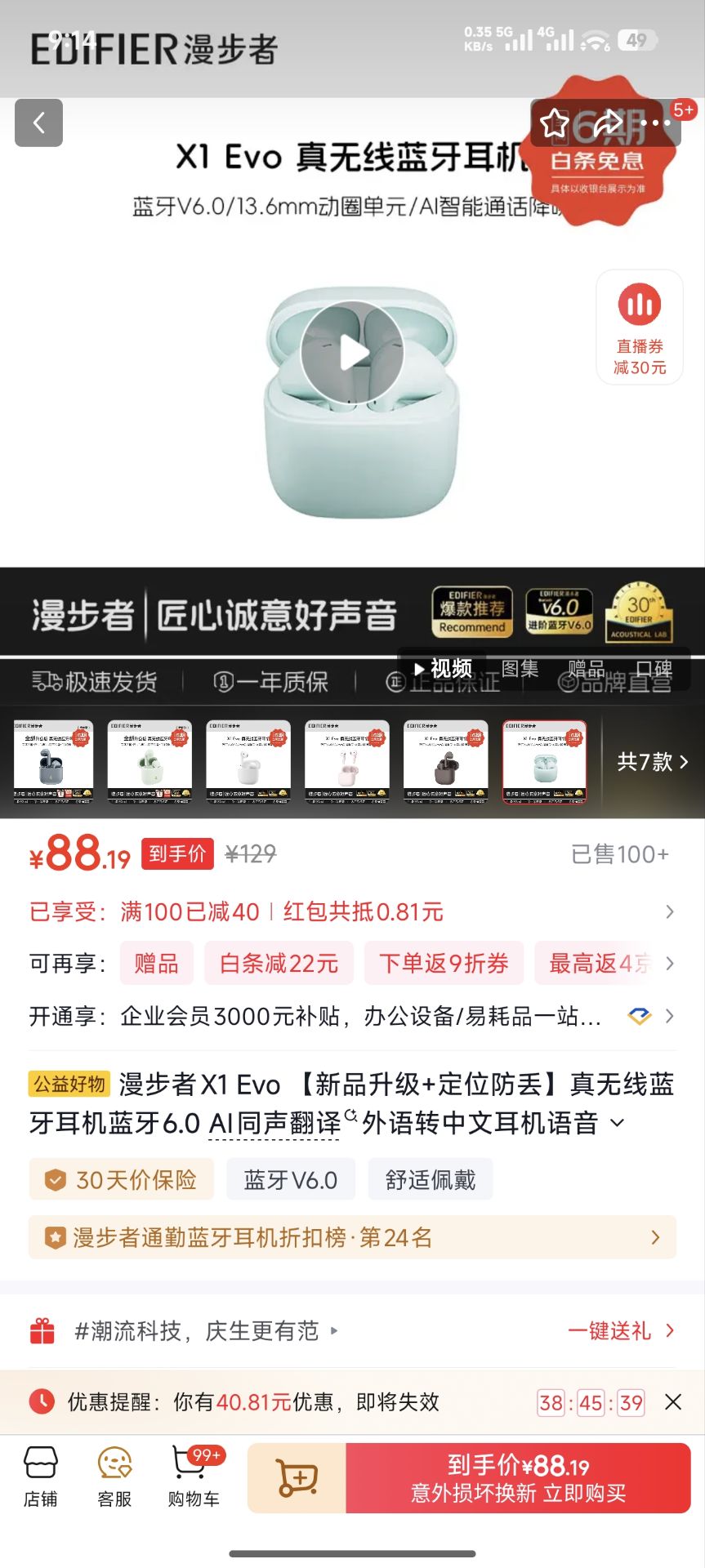Share this earphone listing
Screen dimensions: 705x1568
pos(606,123)
